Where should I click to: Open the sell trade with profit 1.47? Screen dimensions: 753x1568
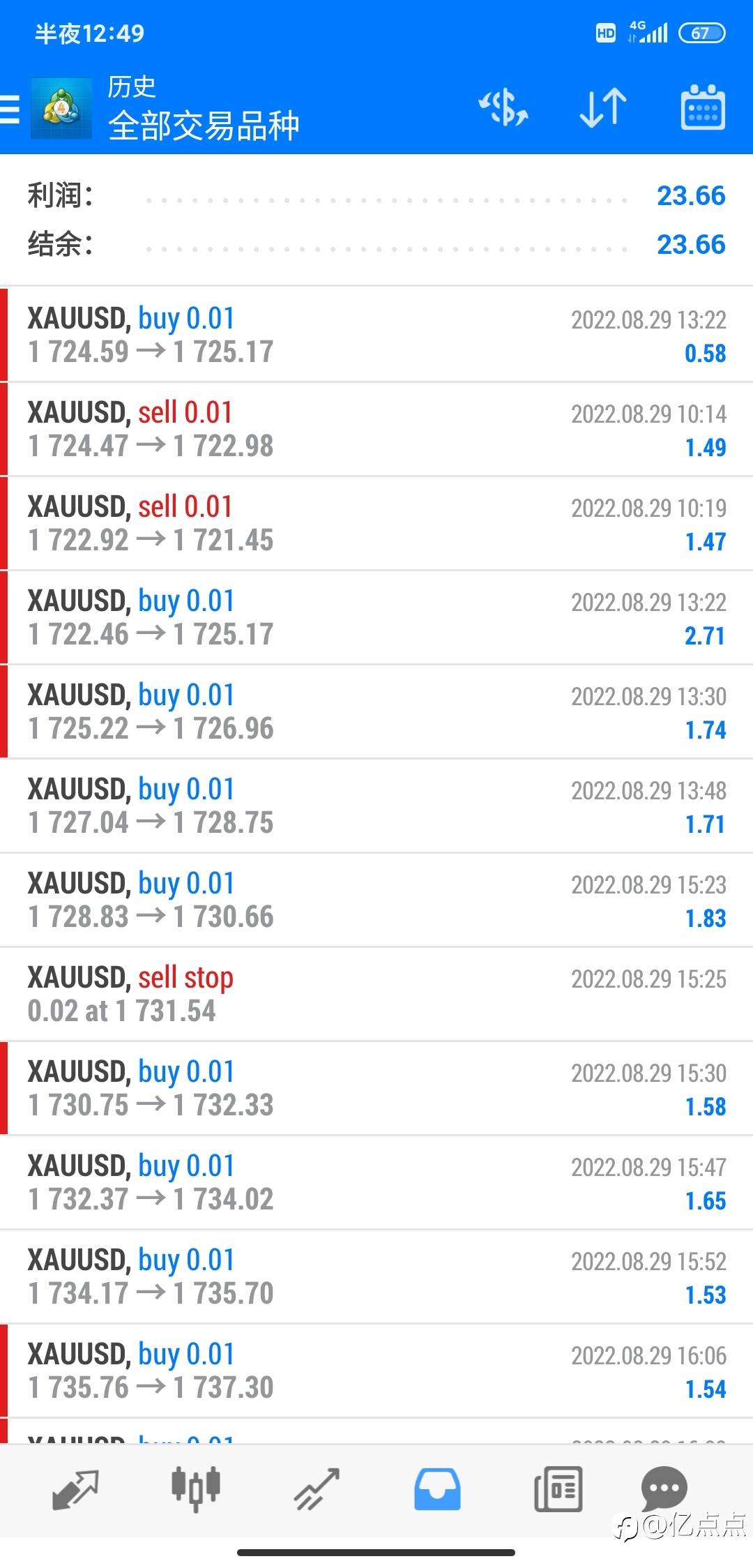[x=376, y=523]
